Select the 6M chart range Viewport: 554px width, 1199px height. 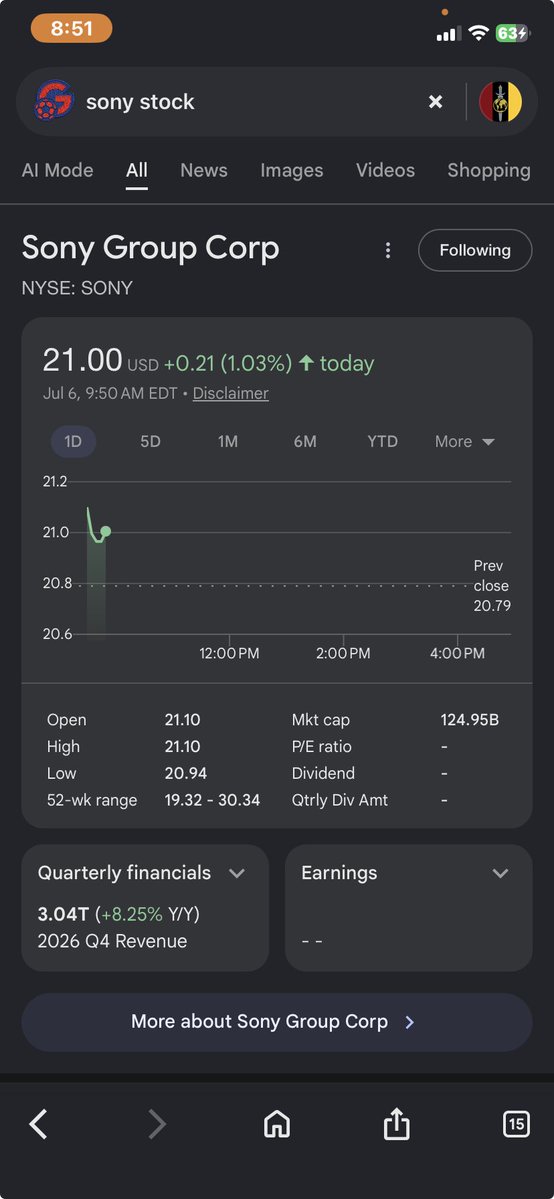(305, 442)
